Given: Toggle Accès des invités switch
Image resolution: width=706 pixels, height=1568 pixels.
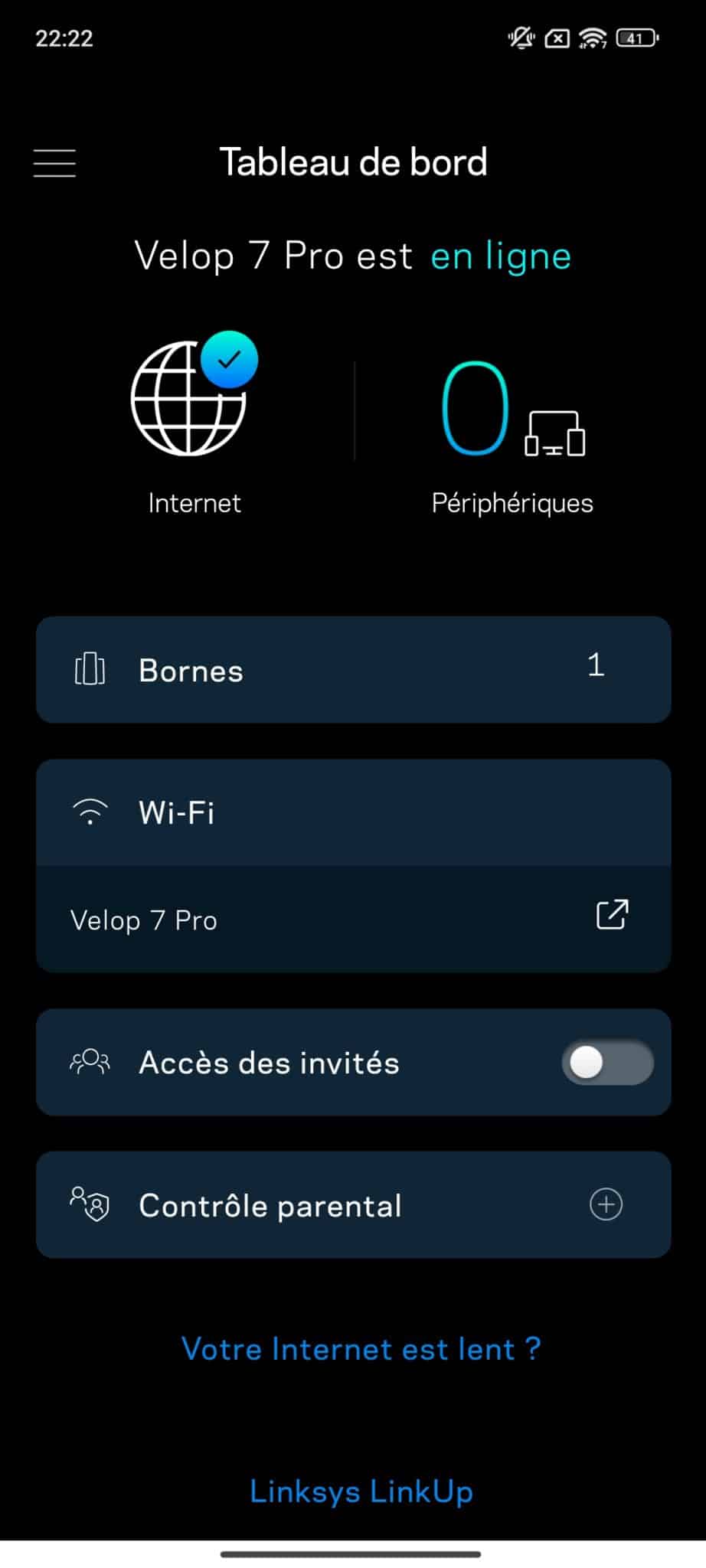Looking at the screenshot, I should pos(607,1063).
